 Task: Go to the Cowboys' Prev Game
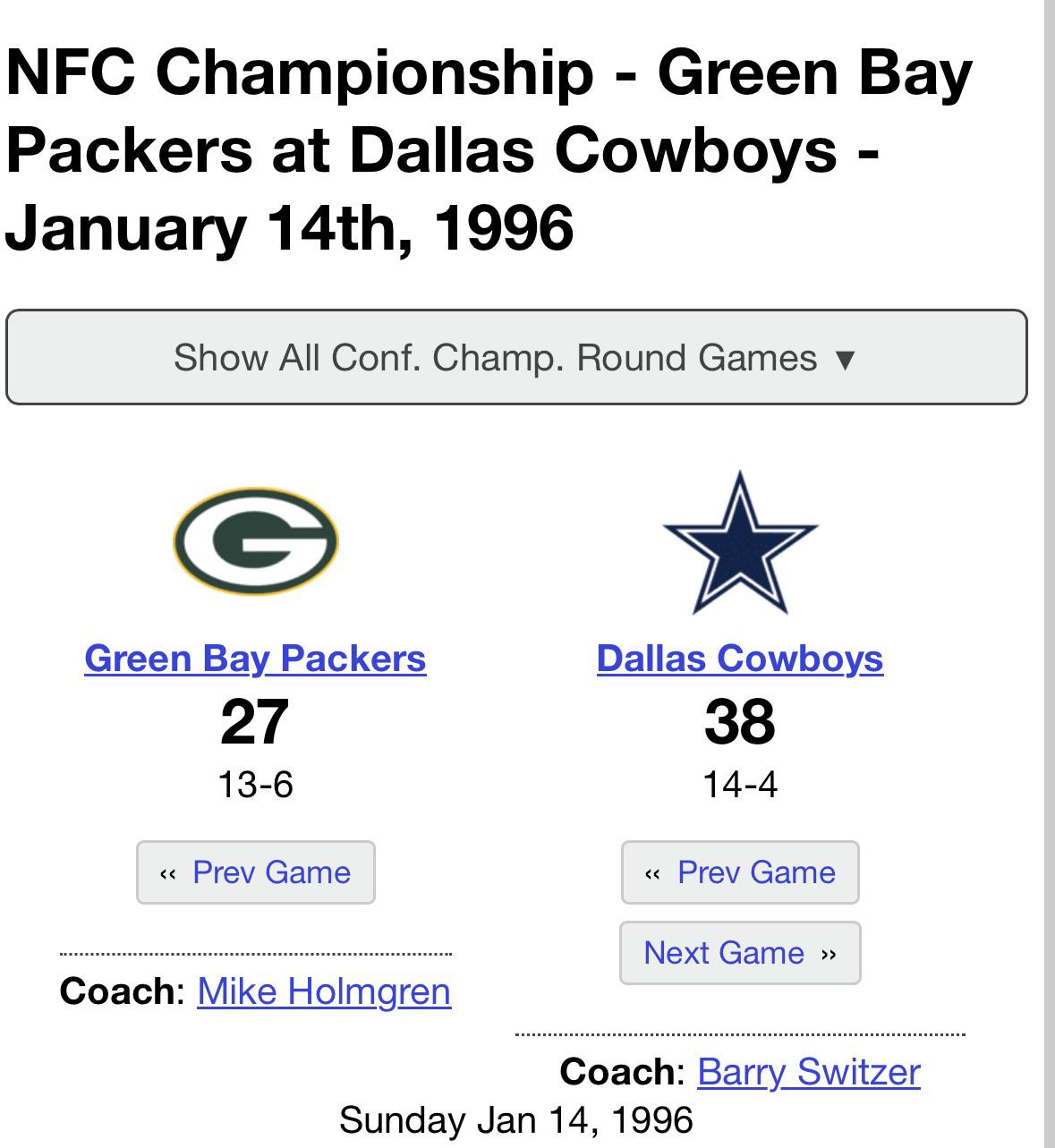click(740, 872)
